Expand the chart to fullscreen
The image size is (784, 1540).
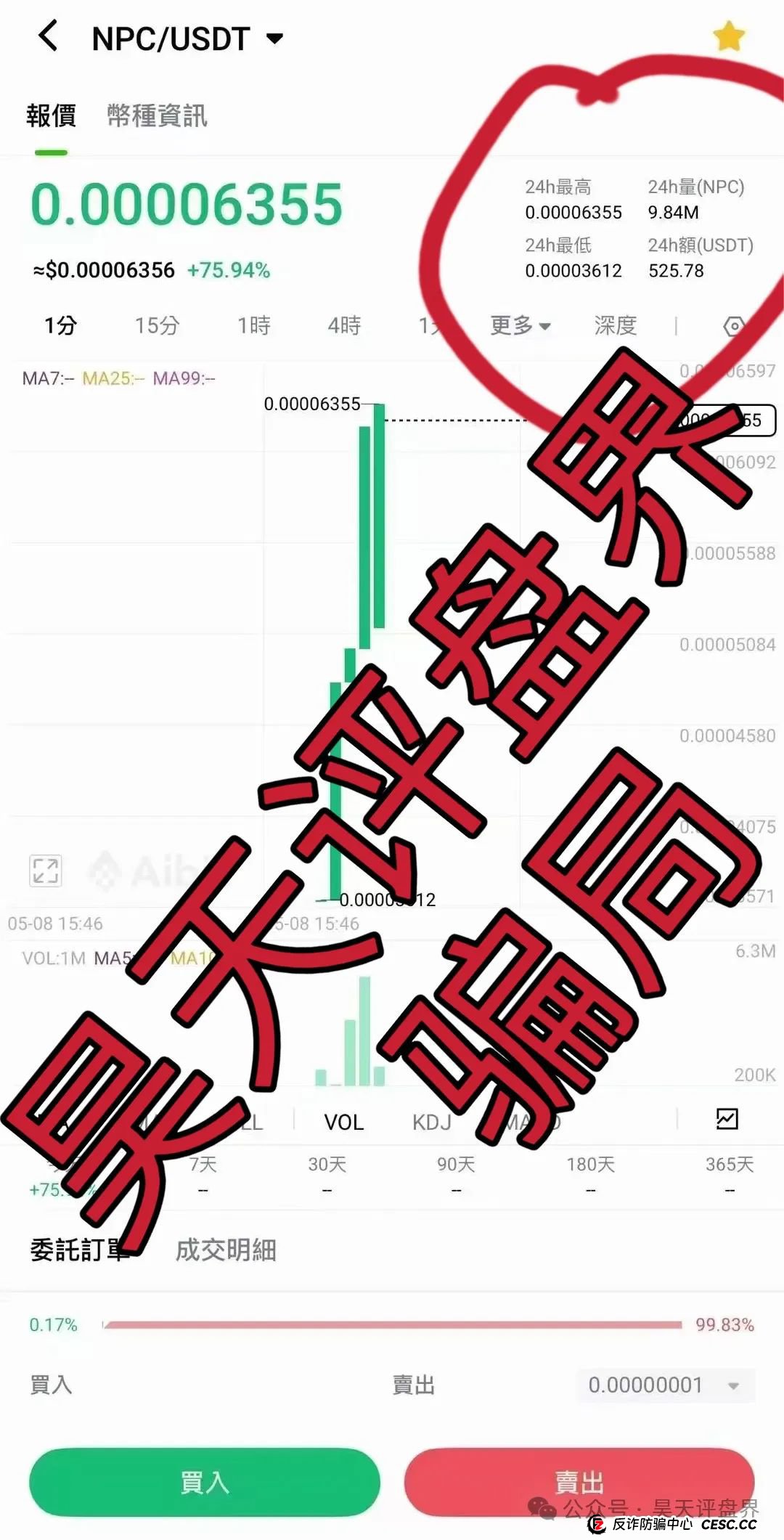45,871
